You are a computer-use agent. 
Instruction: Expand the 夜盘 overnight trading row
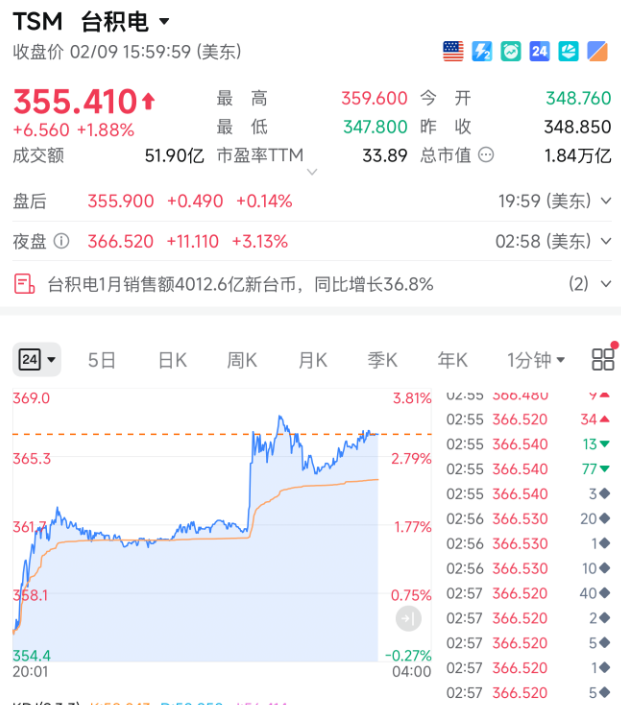[606, 241]
